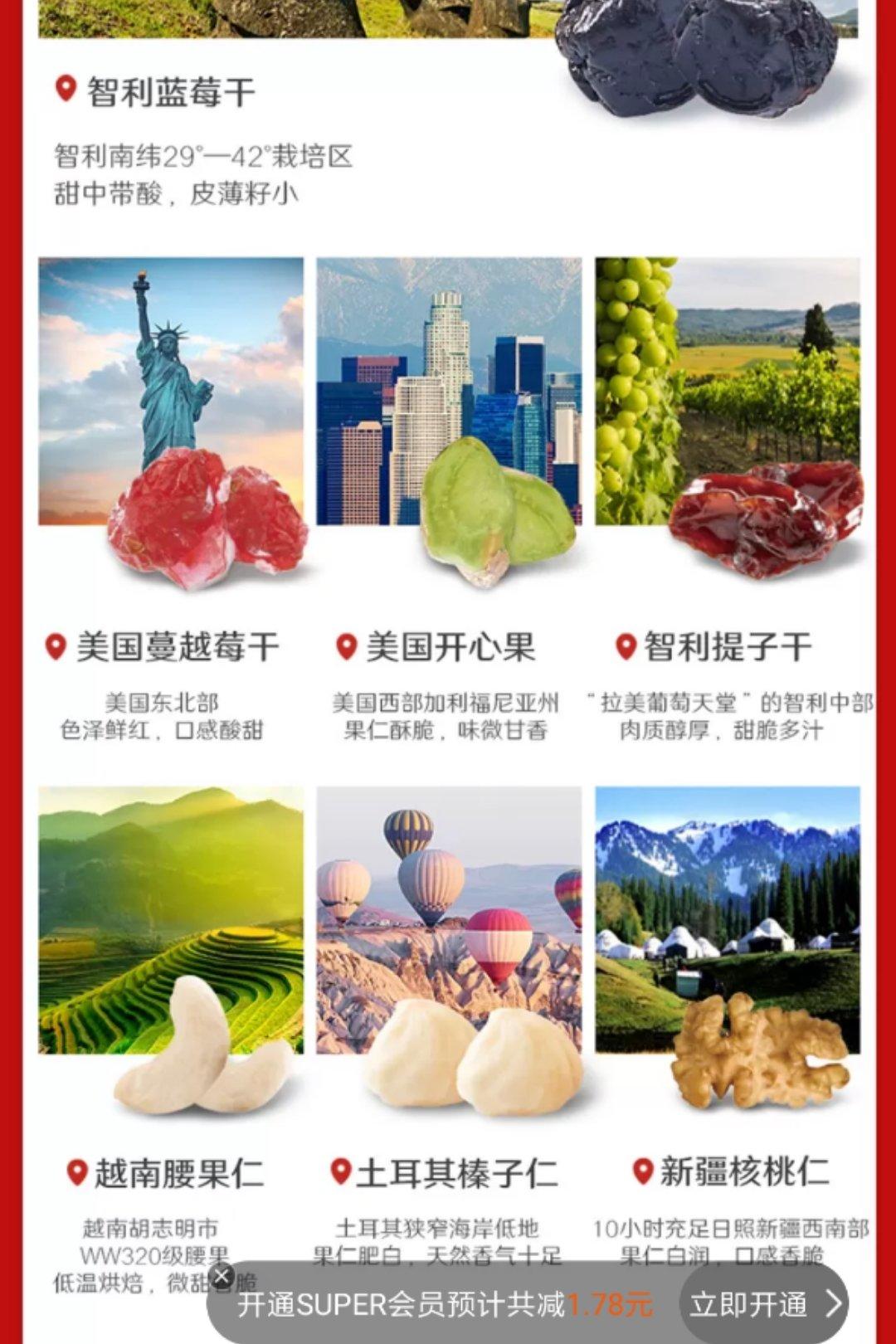Screen dimensions: 896x1344
Task: Tap 立即开通 to activate SUPER membership
Action: coord(762,1303)
